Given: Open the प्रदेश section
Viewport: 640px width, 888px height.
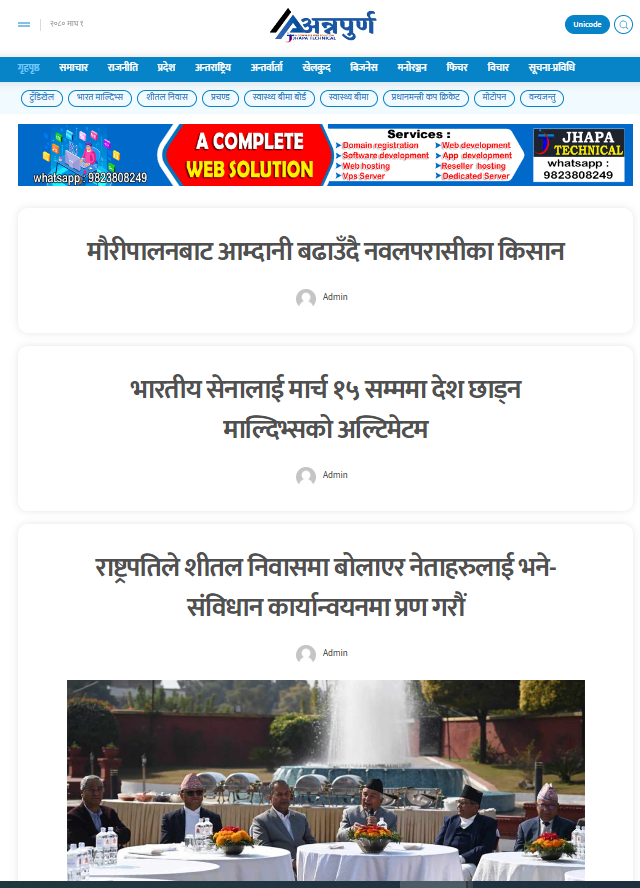Looking at the screenshot, I should point(166,68).
